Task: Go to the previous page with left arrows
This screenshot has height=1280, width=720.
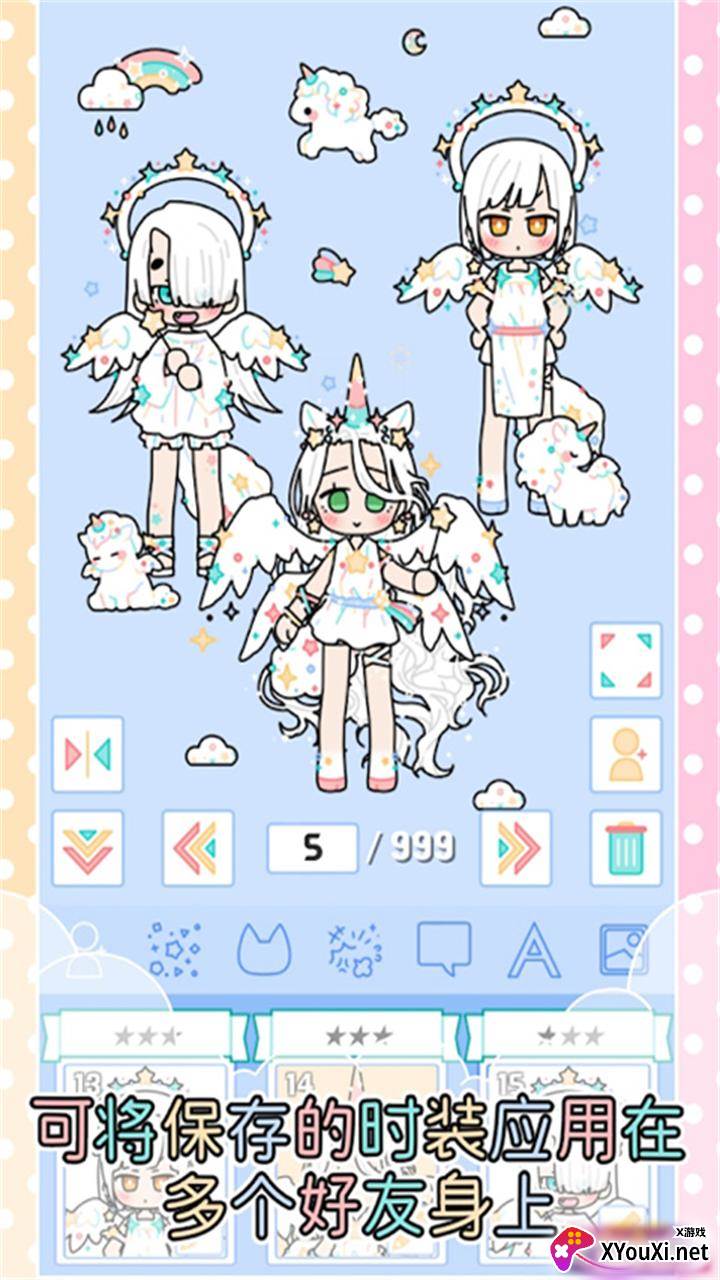Action: pos(198,848)
